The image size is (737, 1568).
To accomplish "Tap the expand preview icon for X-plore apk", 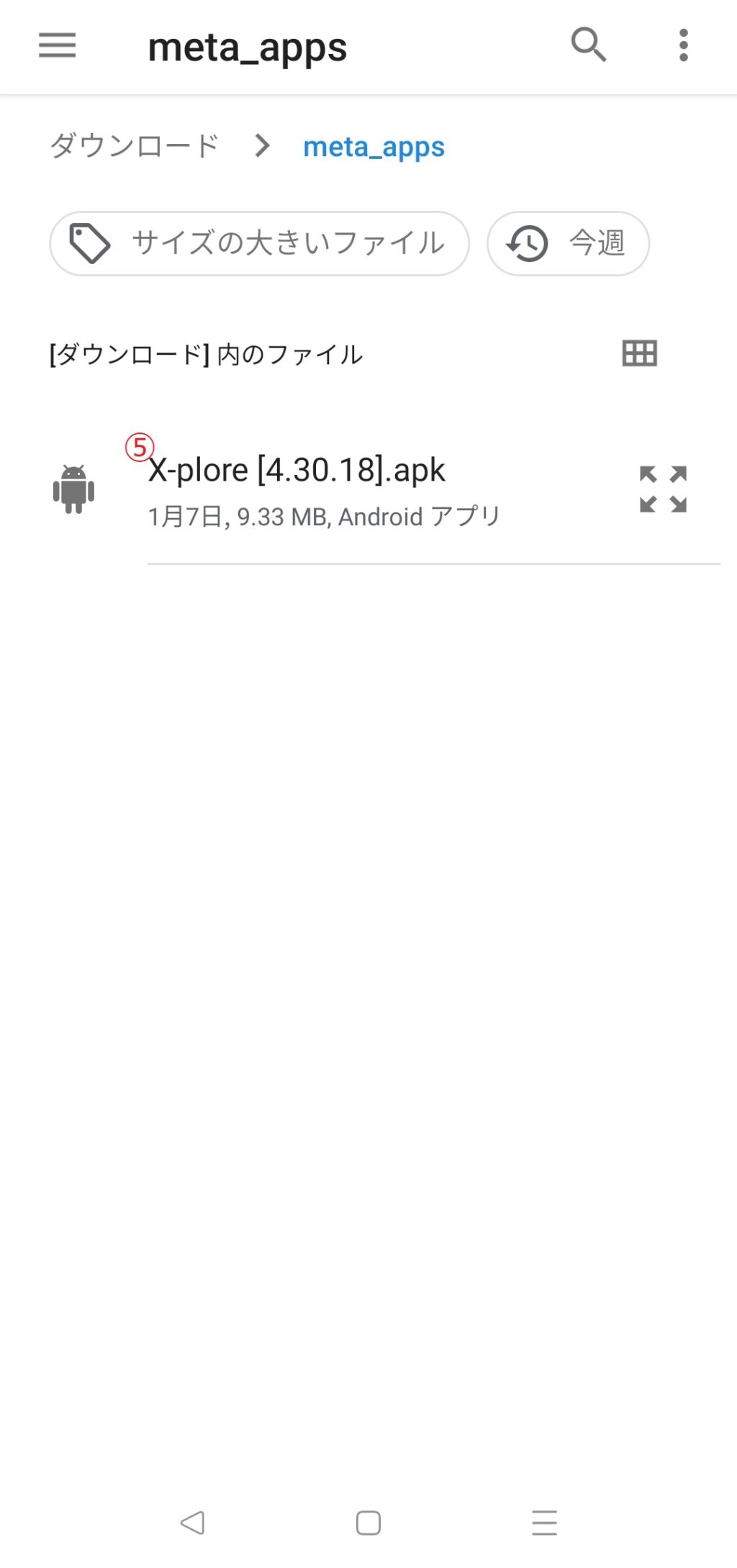I will 663,489.
